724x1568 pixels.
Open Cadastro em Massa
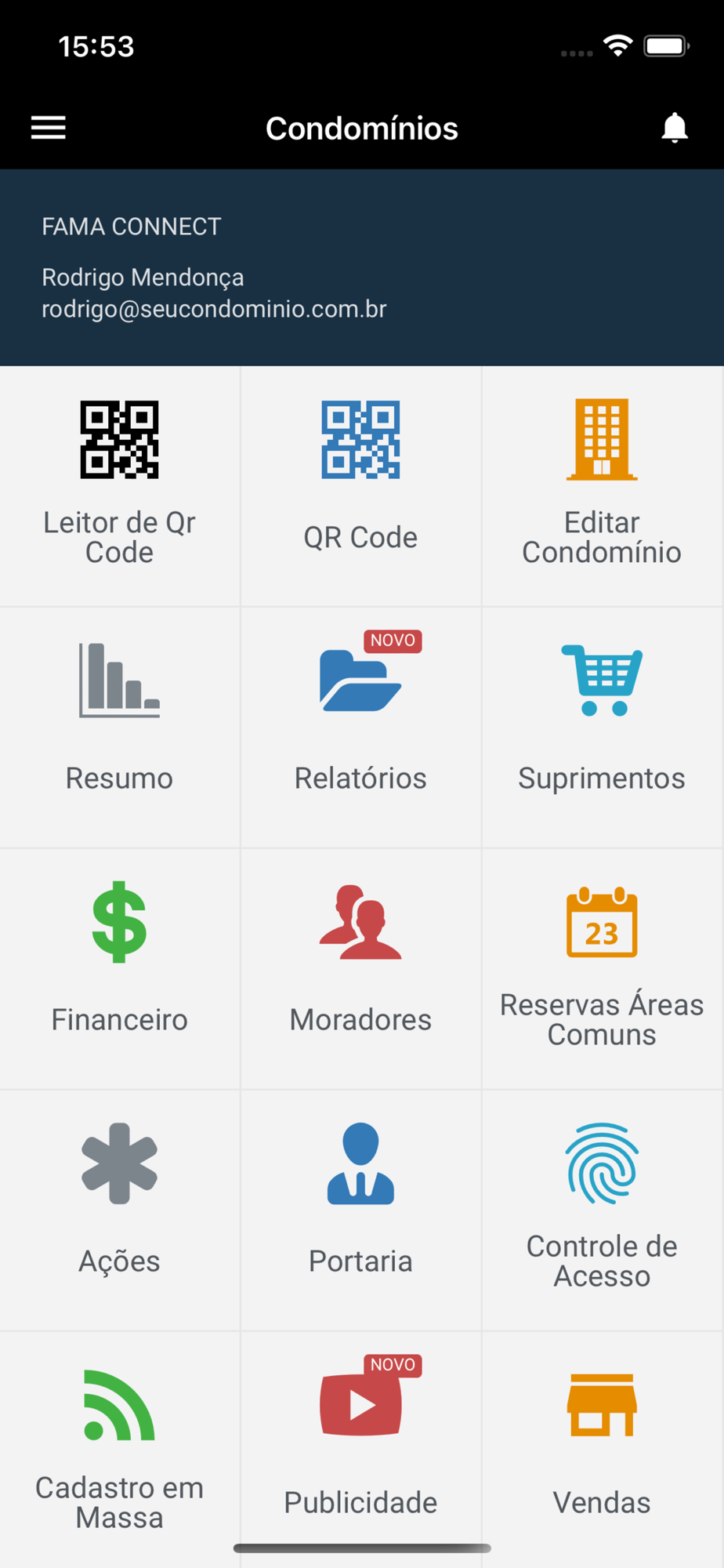point(120,1450)
